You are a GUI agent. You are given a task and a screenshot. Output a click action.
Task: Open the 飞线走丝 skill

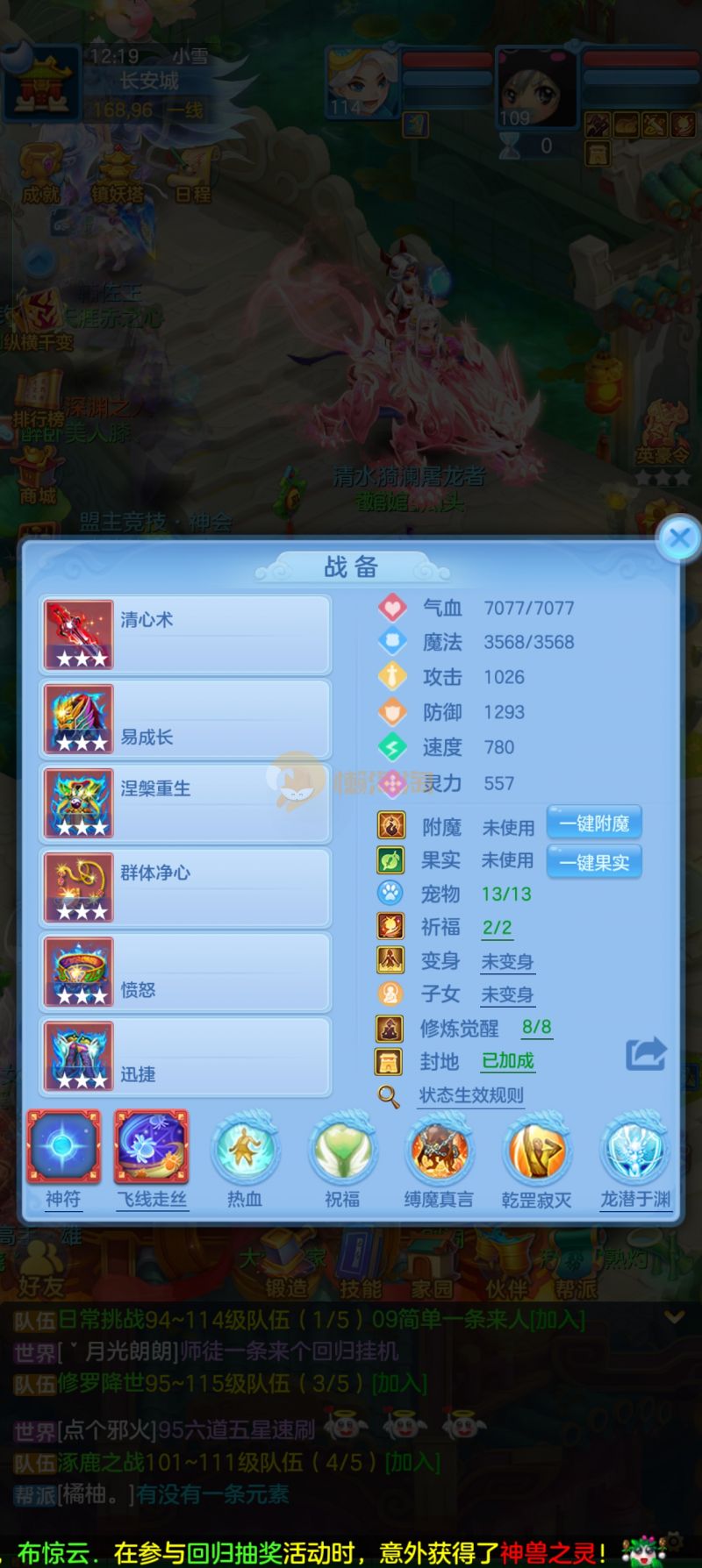pos(152,1147)
